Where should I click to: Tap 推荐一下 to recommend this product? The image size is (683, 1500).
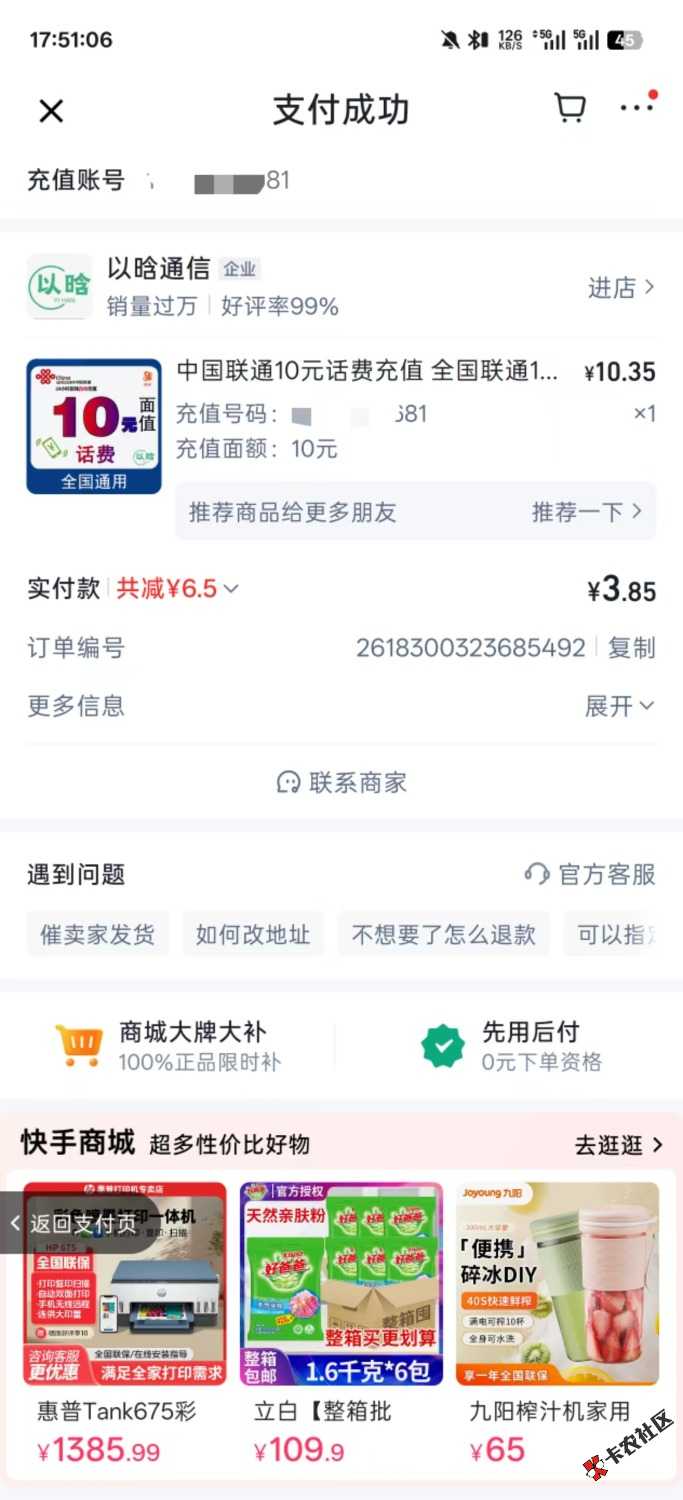587,512
